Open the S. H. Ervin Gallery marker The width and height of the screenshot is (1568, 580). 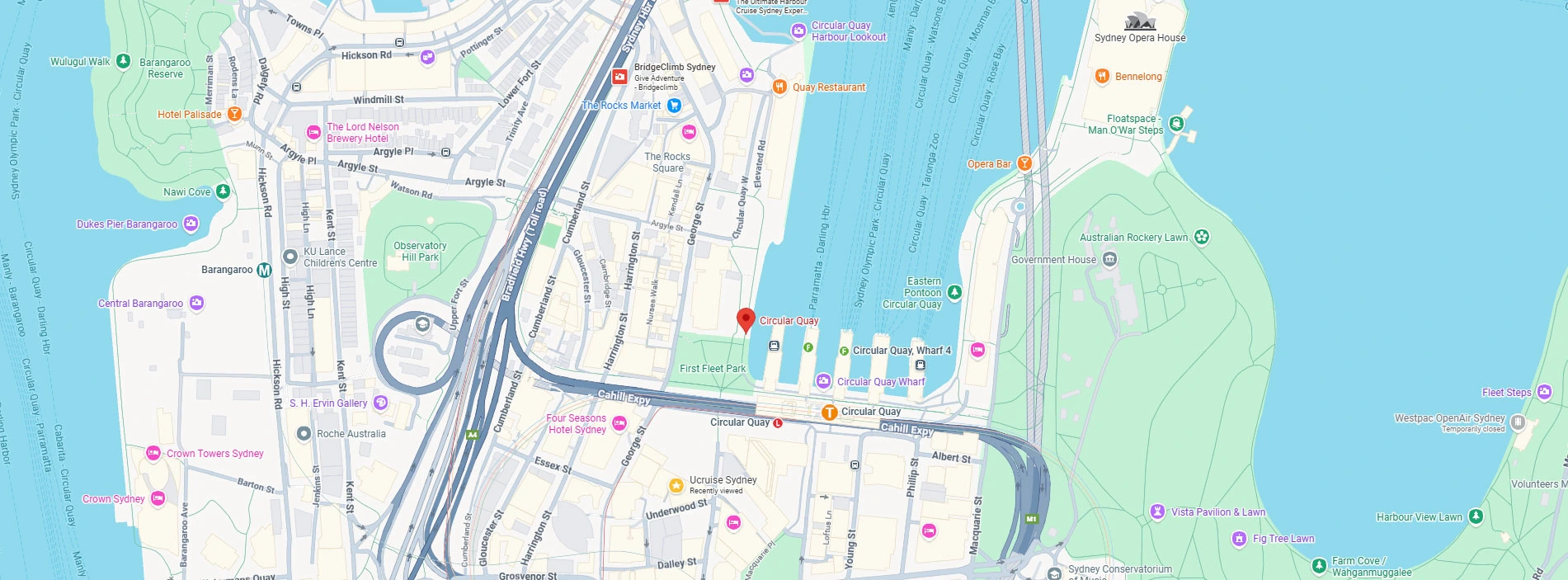(x=380, y=403)
